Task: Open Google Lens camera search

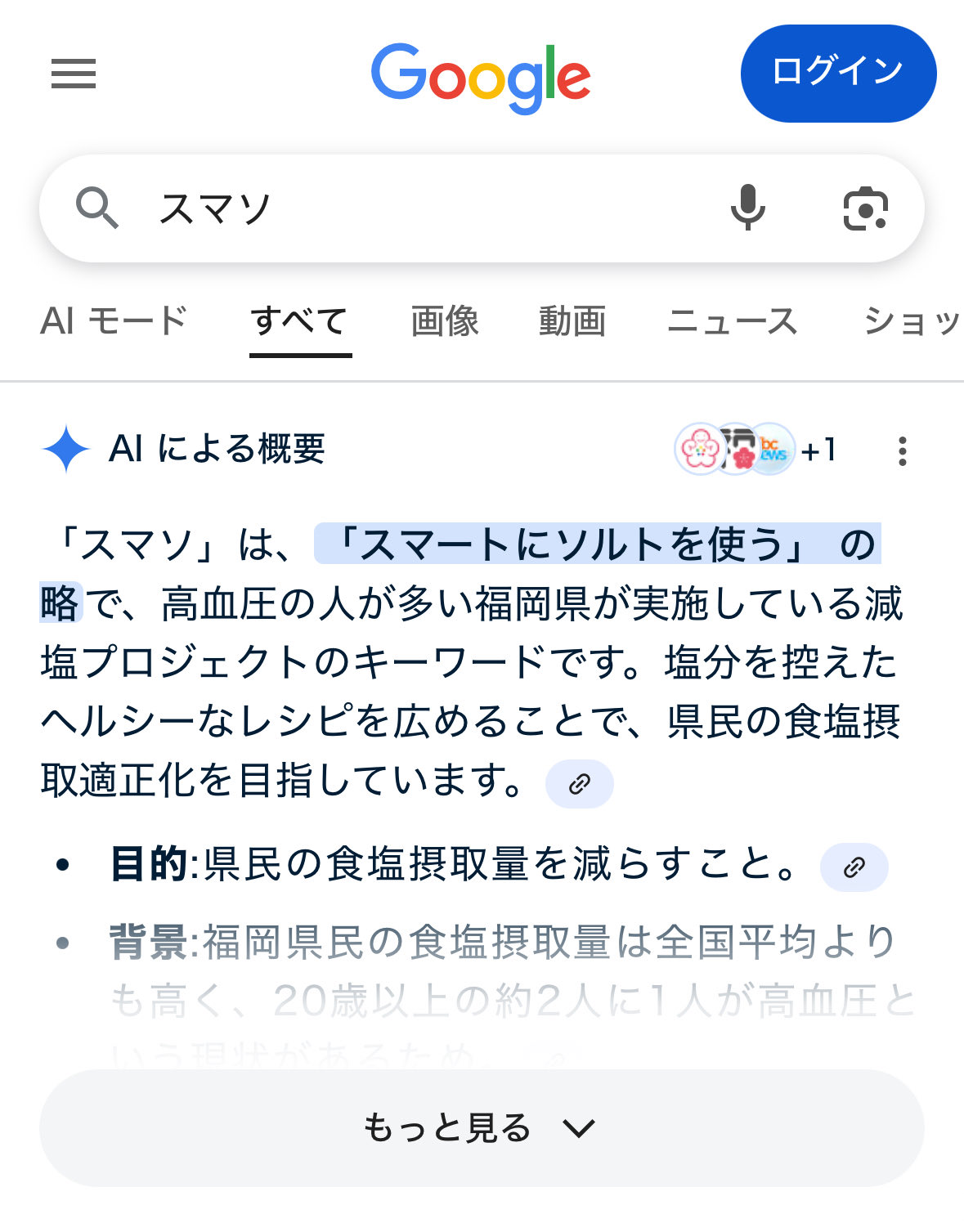Action: [x=865, y=208]
